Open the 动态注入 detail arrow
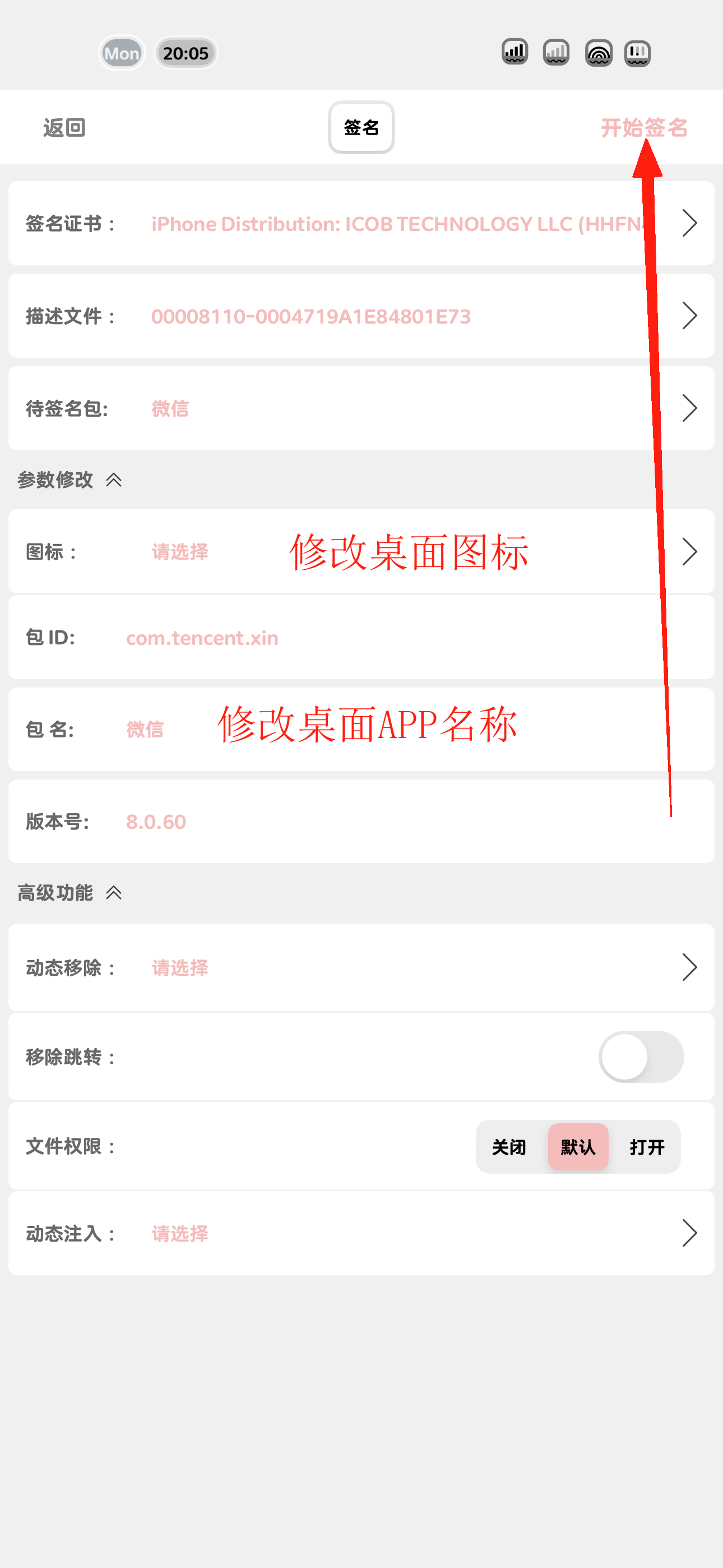Image resolution: width=723 pixels, height=1568 pixels. 690,1234
